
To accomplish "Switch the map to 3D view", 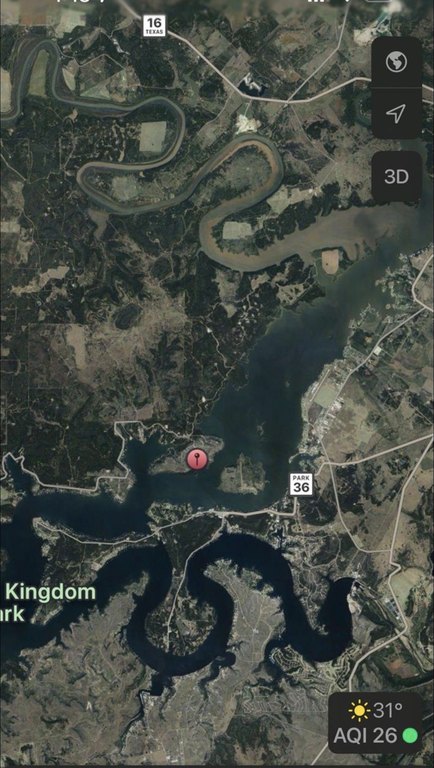I will pos(396,177).
